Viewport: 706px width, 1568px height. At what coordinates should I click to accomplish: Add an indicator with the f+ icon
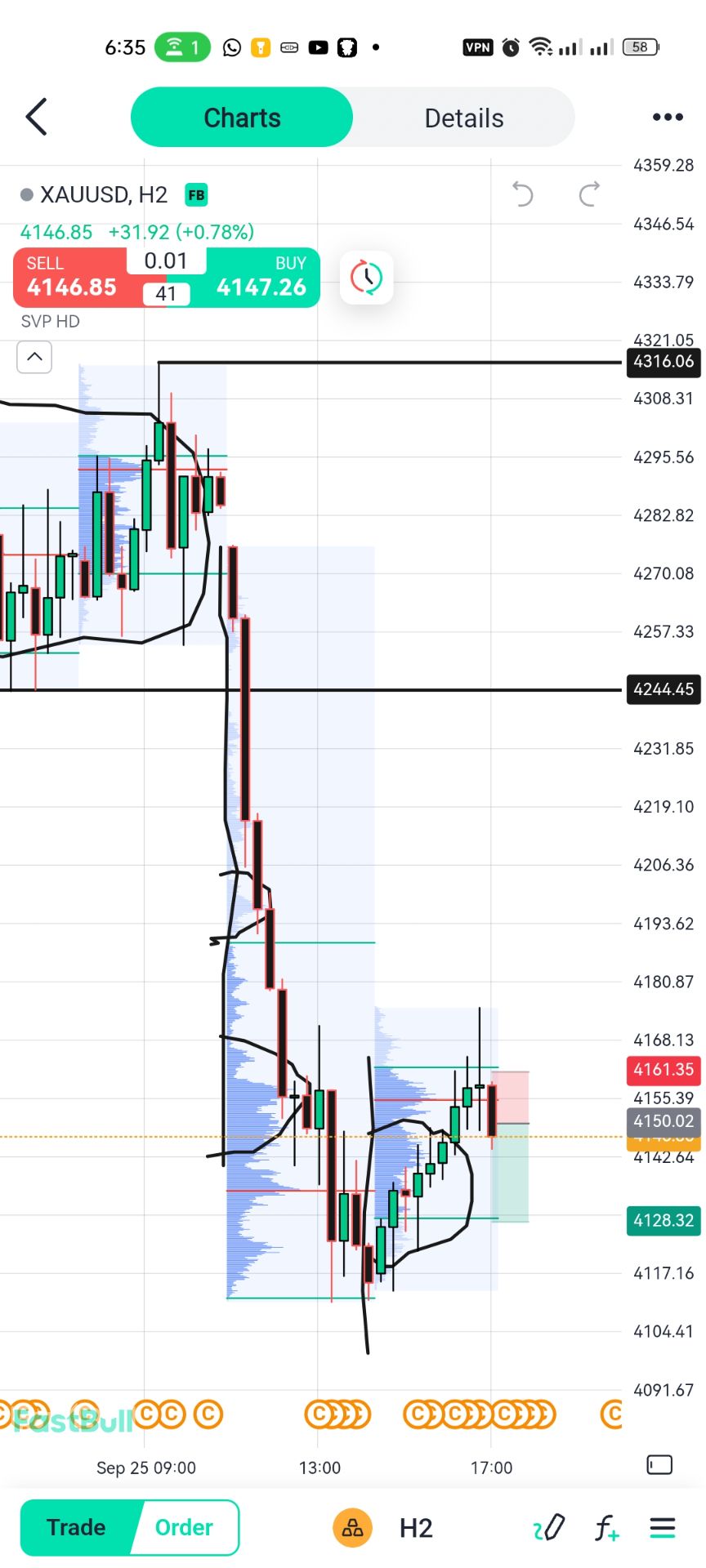coord(606,1527)
